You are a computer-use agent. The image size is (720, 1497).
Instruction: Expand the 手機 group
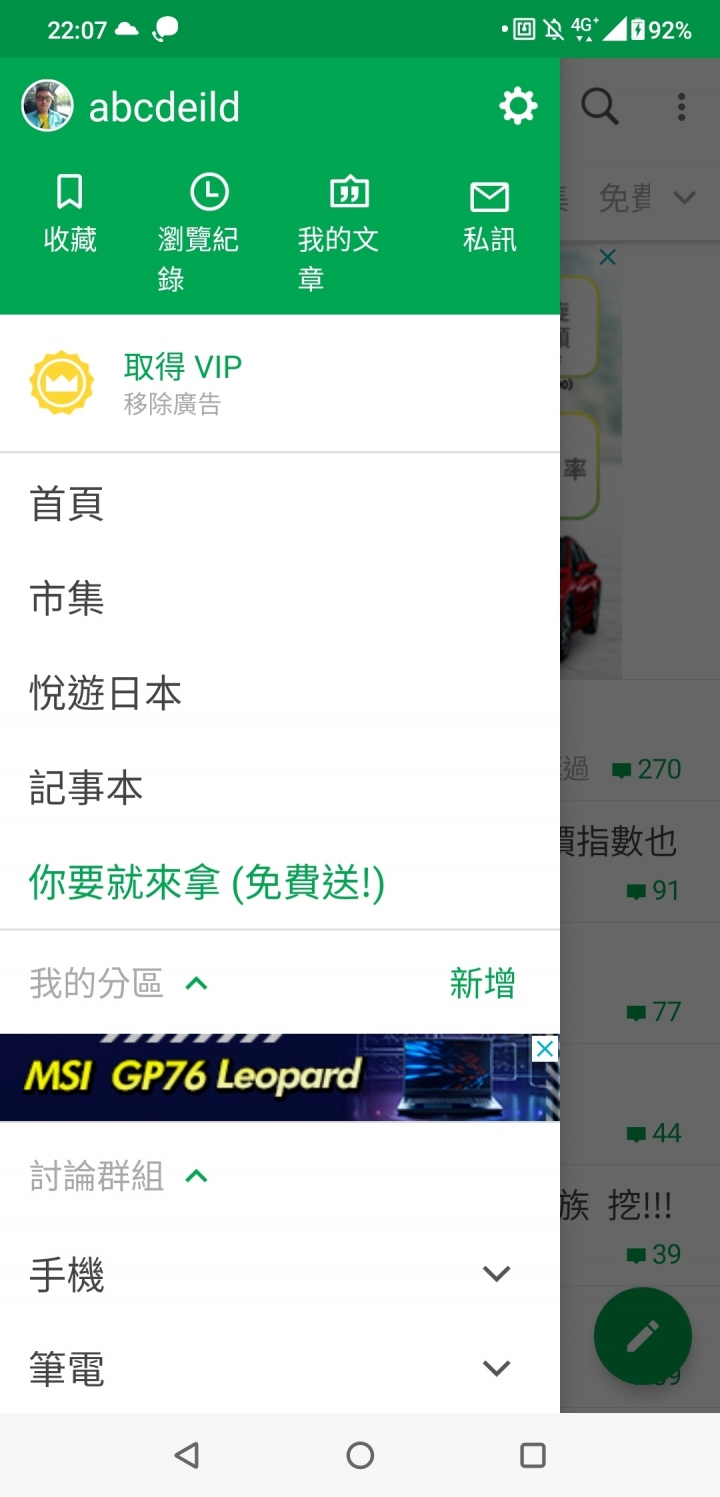[x=496, y=1274]
